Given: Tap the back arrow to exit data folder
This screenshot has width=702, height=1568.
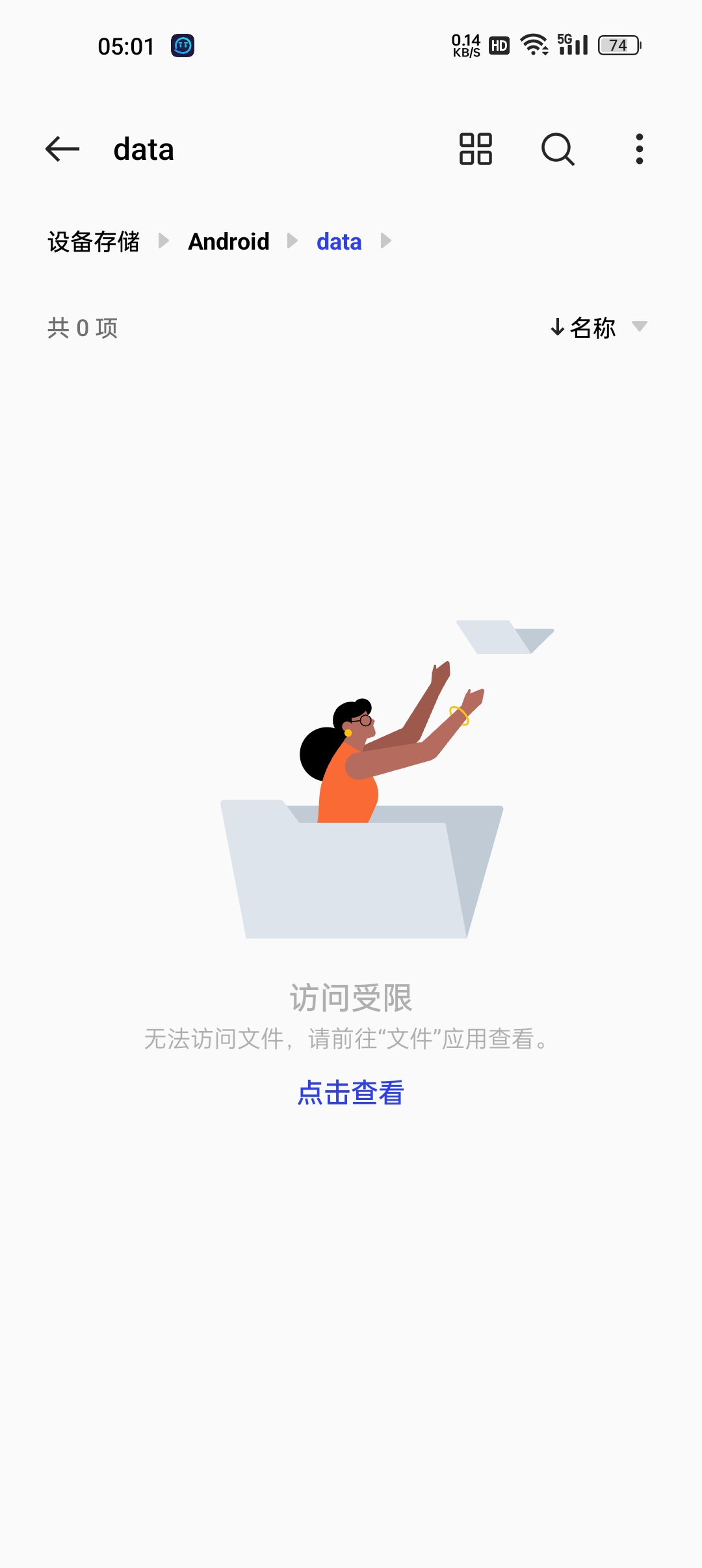Looking at the screenshot, I should [61, 149].
